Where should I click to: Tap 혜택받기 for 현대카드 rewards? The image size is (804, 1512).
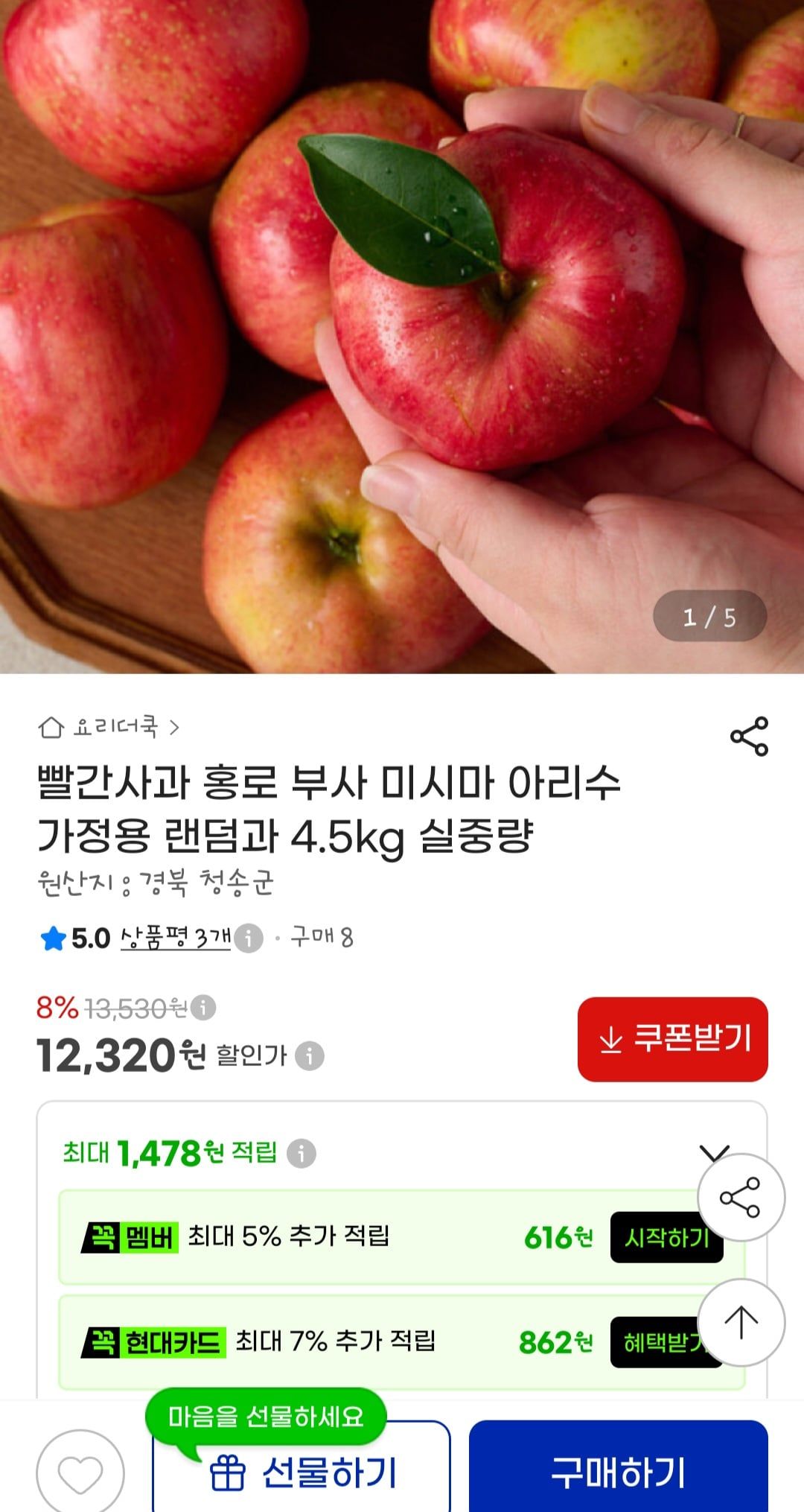[666, 1342]
